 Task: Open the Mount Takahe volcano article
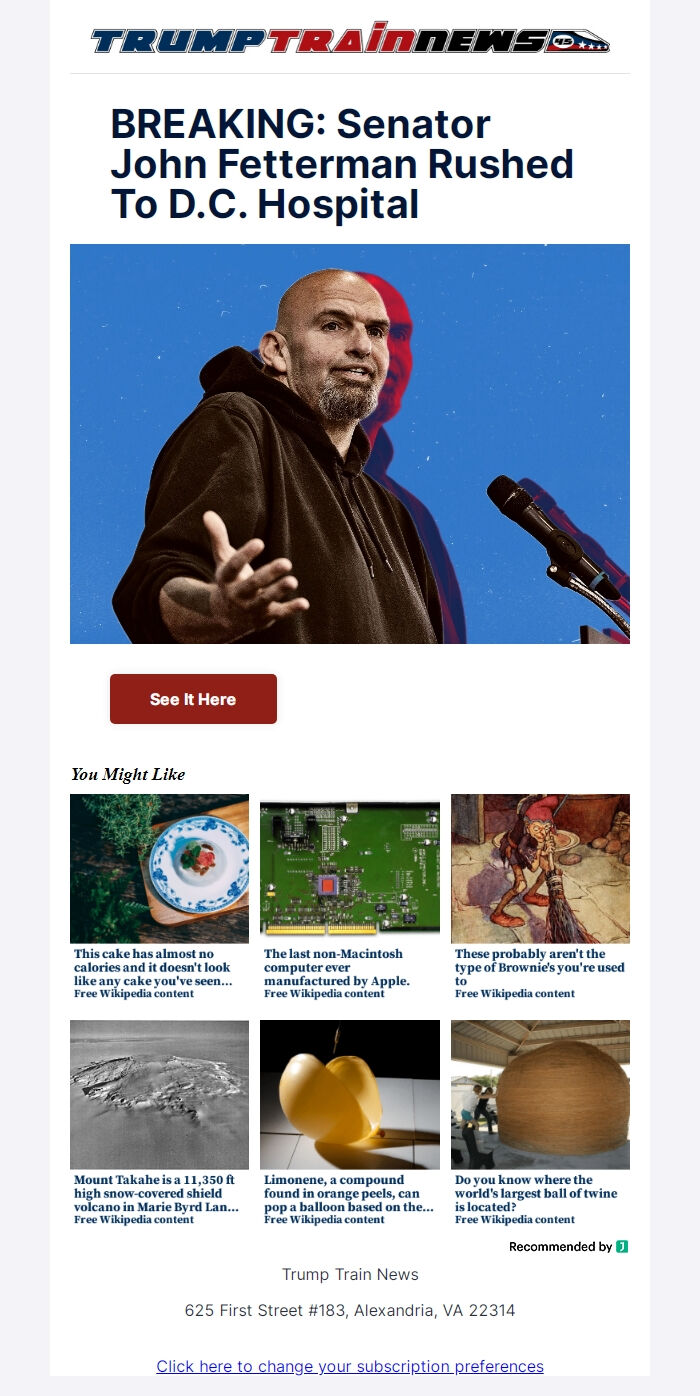point(159,1095)
